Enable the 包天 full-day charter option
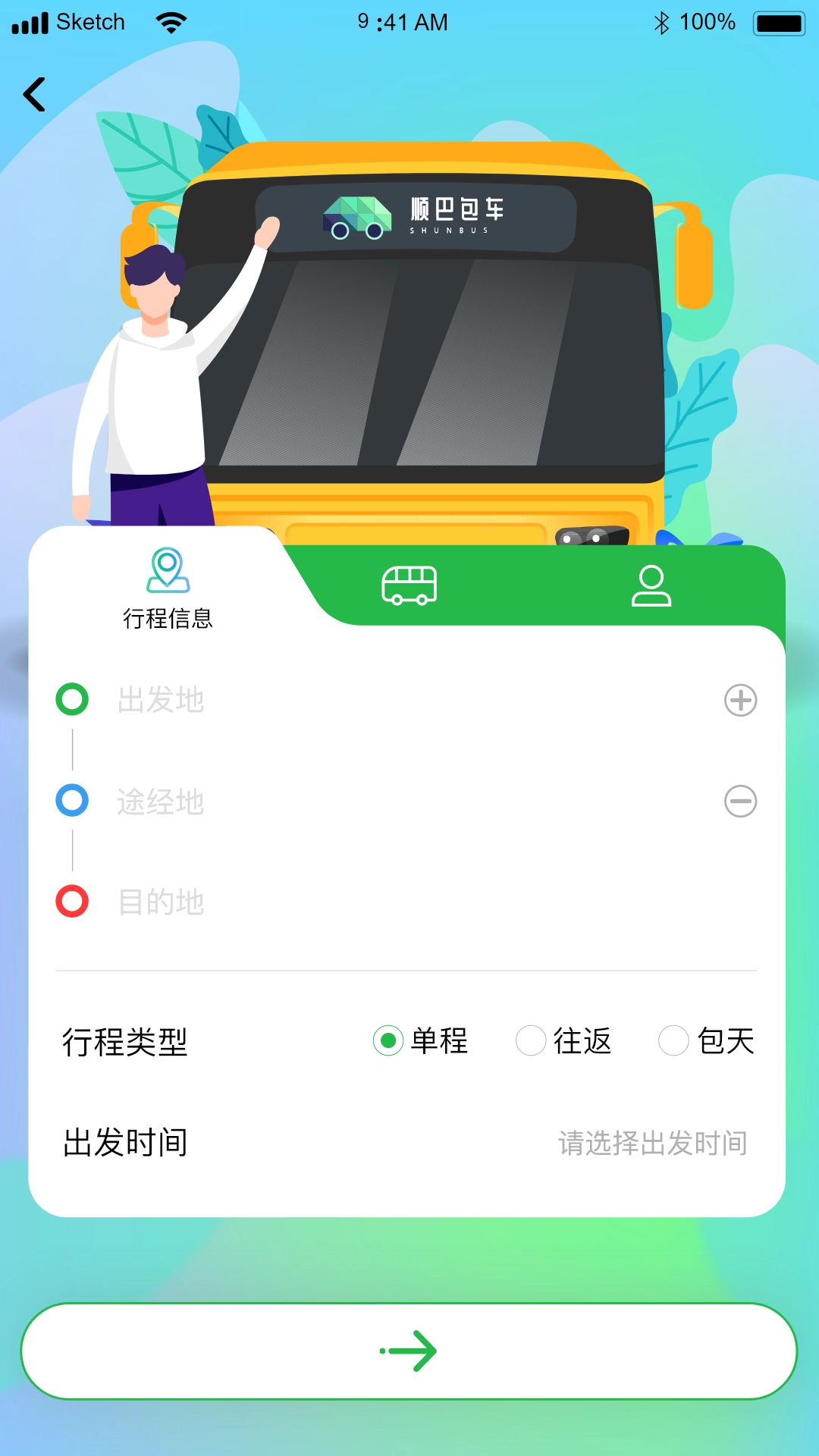Viewport: 819px width, 1456px height. (x=673, y=1041)
